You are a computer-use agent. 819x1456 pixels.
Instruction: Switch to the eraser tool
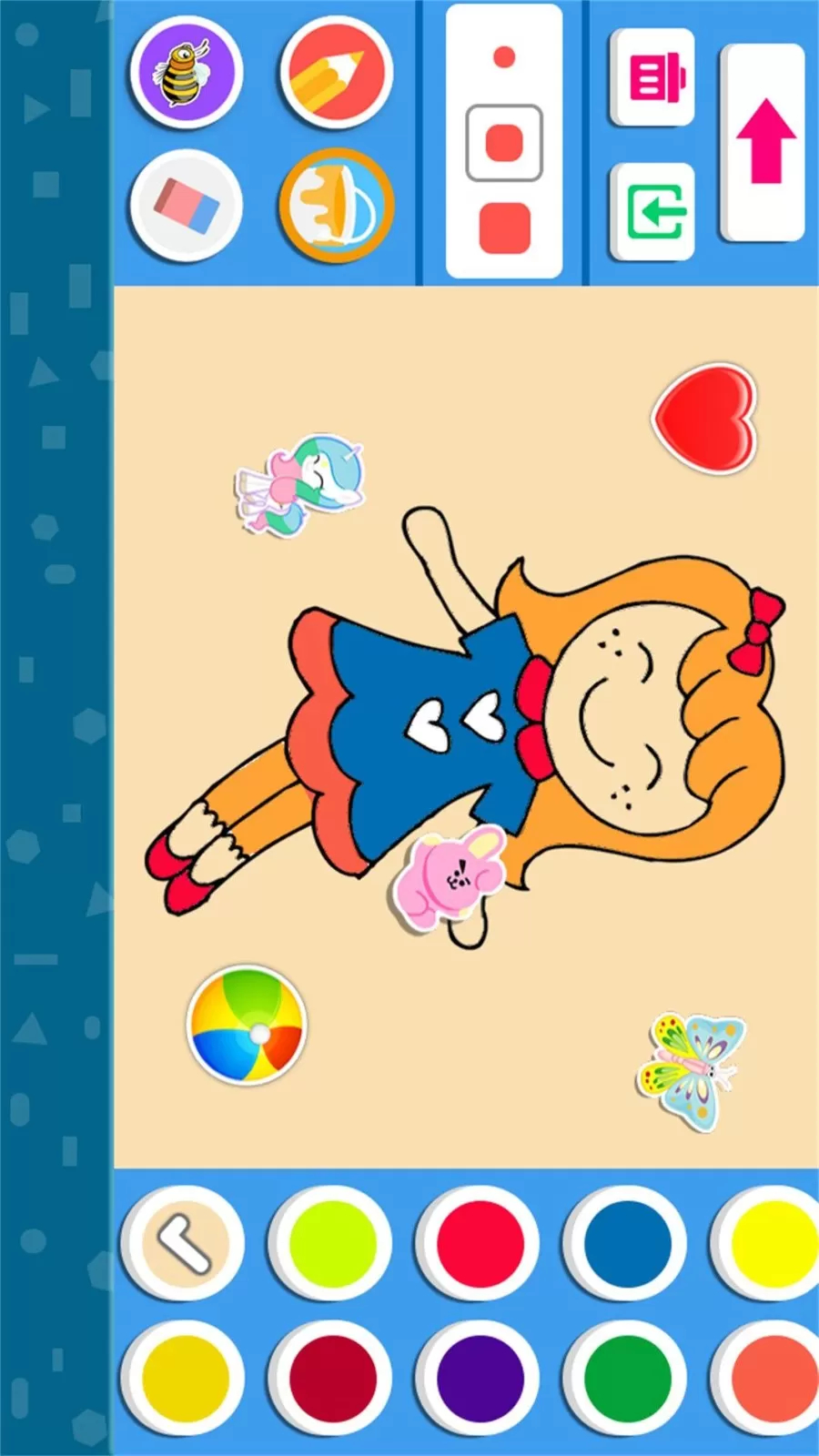tap(186, 206)
